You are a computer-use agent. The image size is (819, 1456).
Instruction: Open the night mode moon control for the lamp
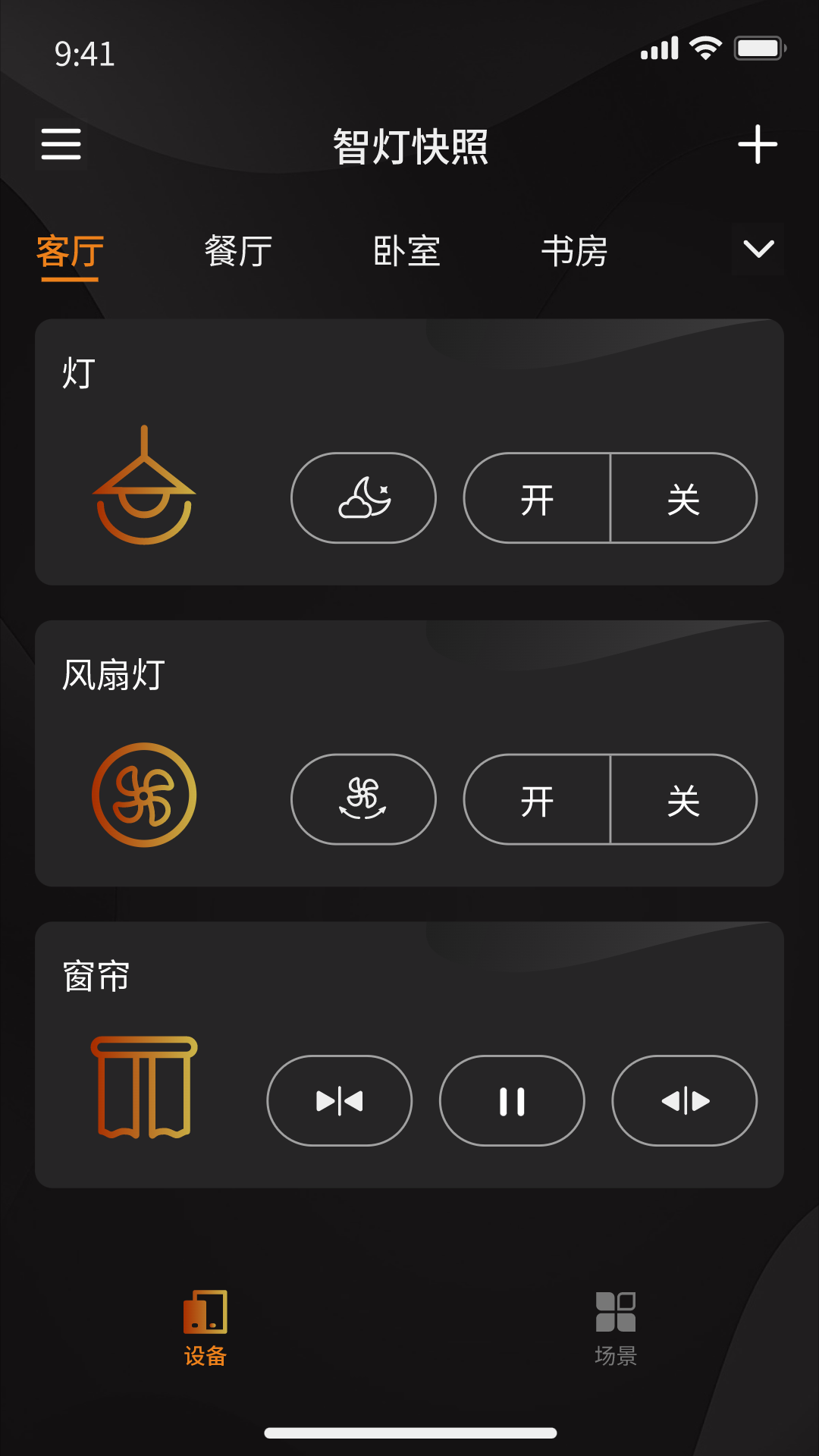pyautogui.click(x=363, y=498)
